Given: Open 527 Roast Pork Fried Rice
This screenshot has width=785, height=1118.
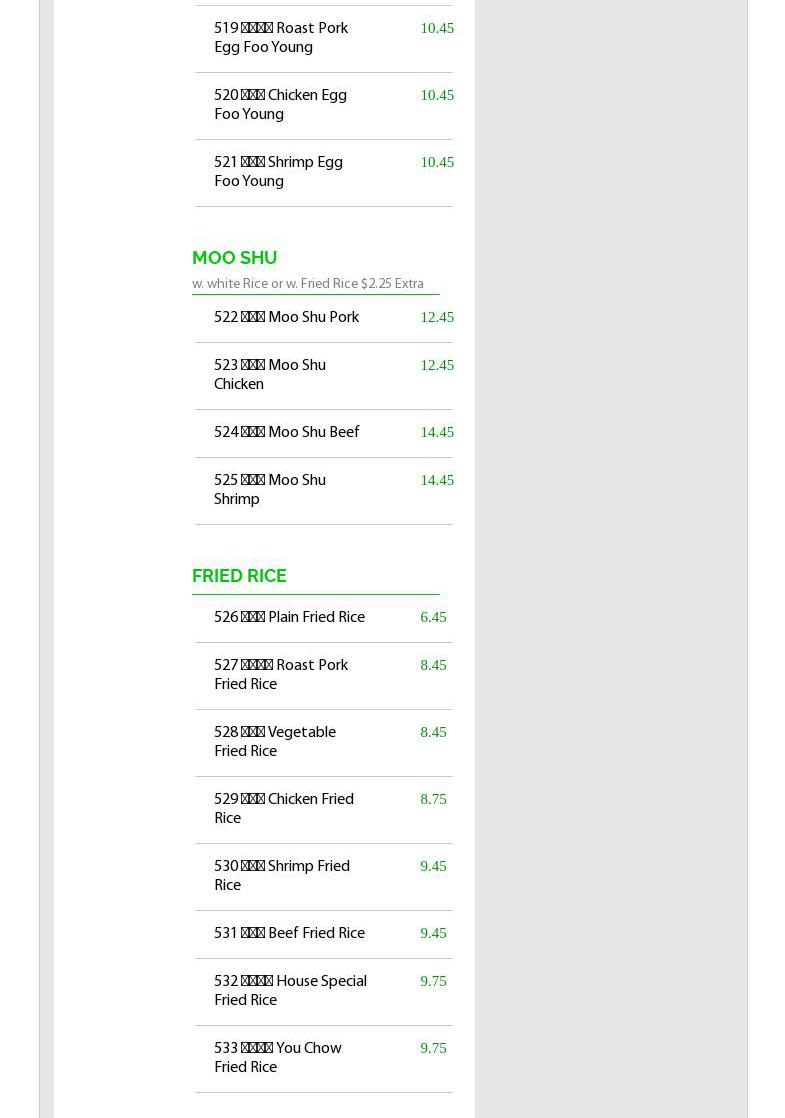Looking at the screenshot, I should [x=281, y=675].
